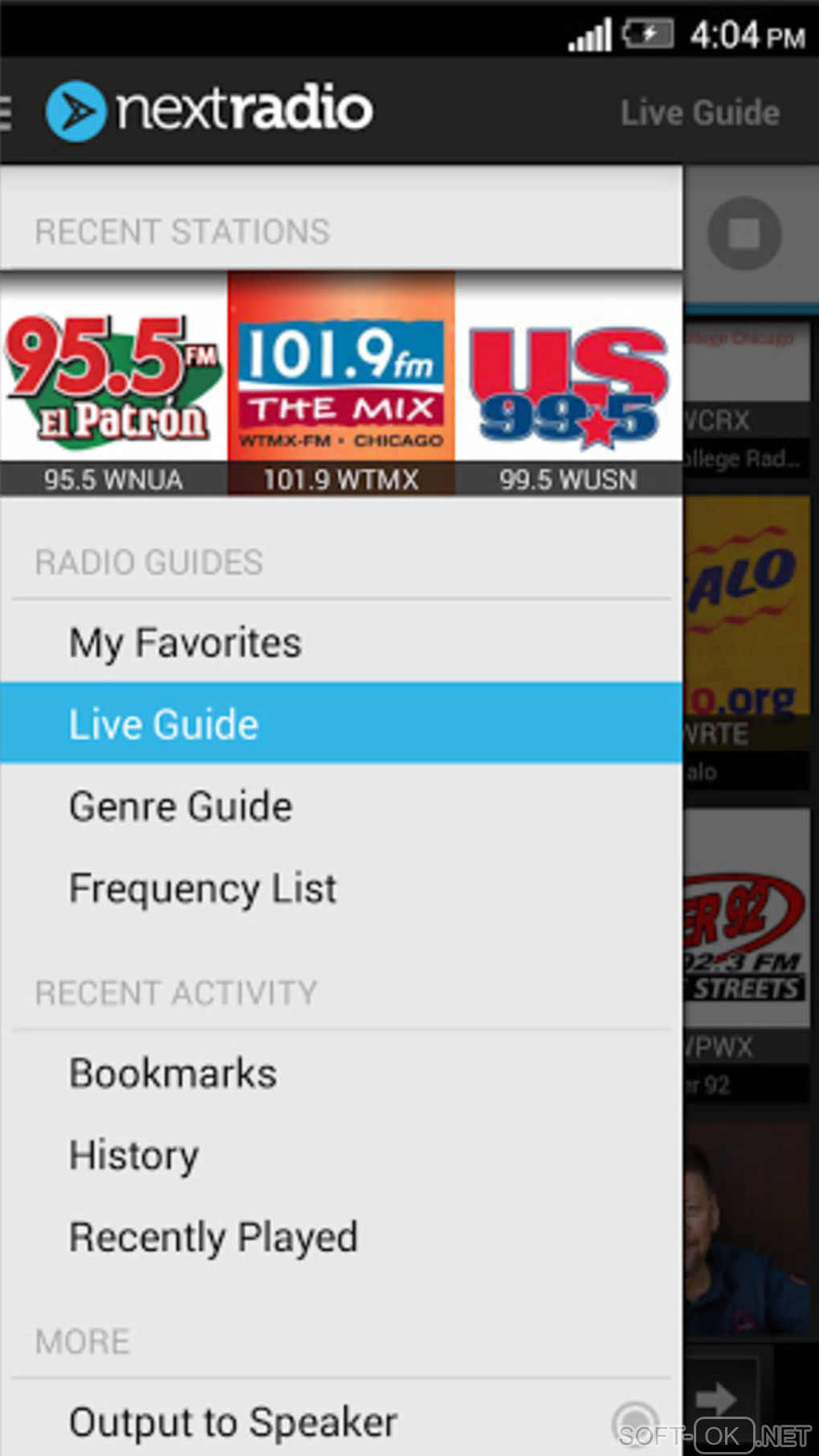This screenshot has width=819, height=1456.
Task: View History
Action: pyautogui.click(x=134, y=1156)
